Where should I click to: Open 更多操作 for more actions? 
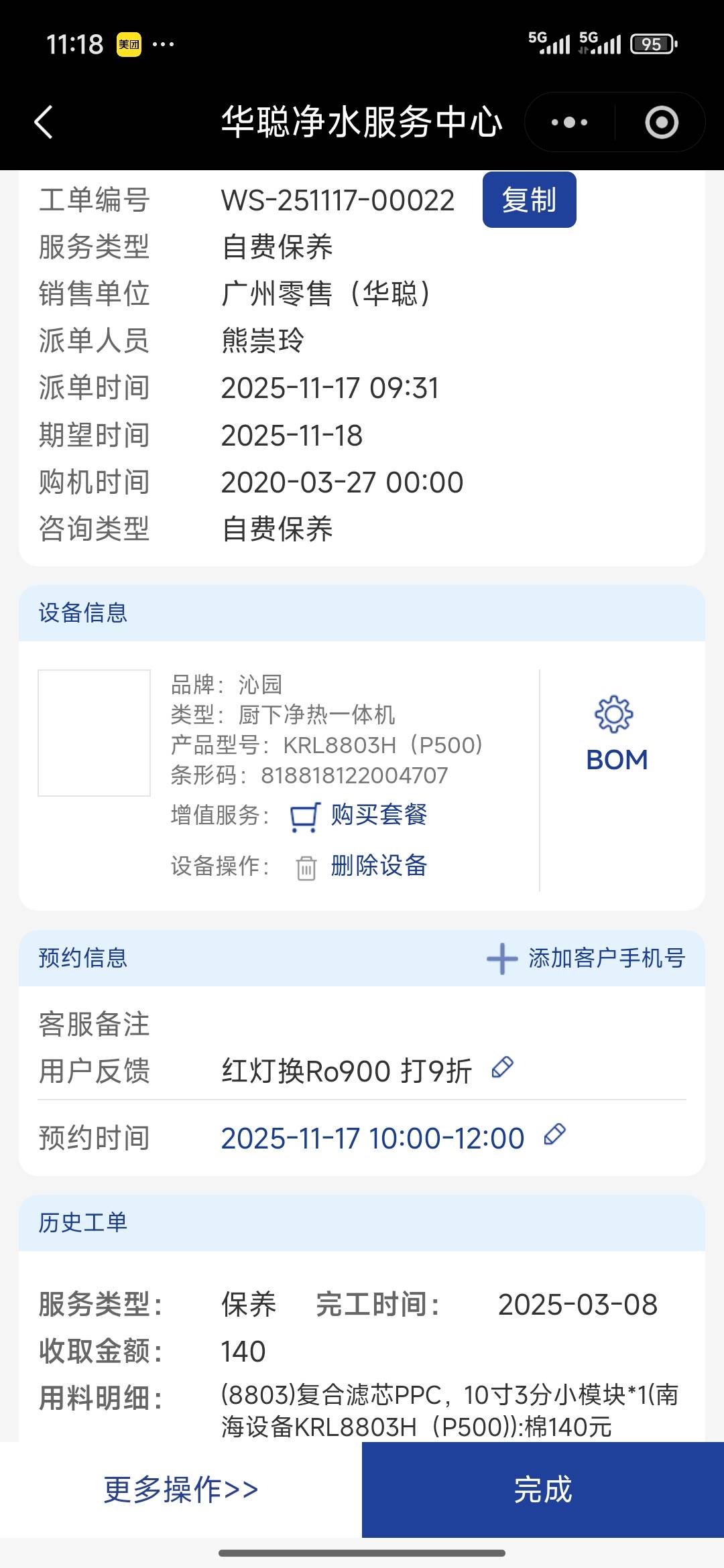tap(181, 1489)
